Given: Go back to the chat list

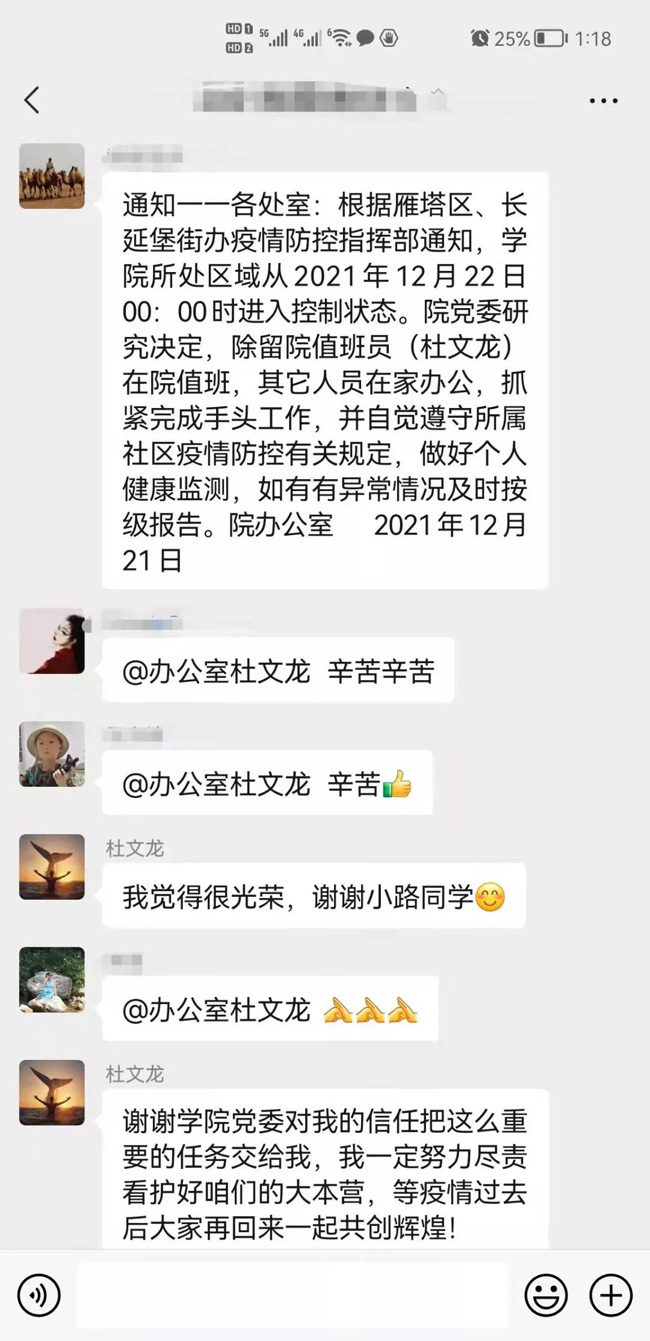Looking at the screenshot, I should pos(32,100).
